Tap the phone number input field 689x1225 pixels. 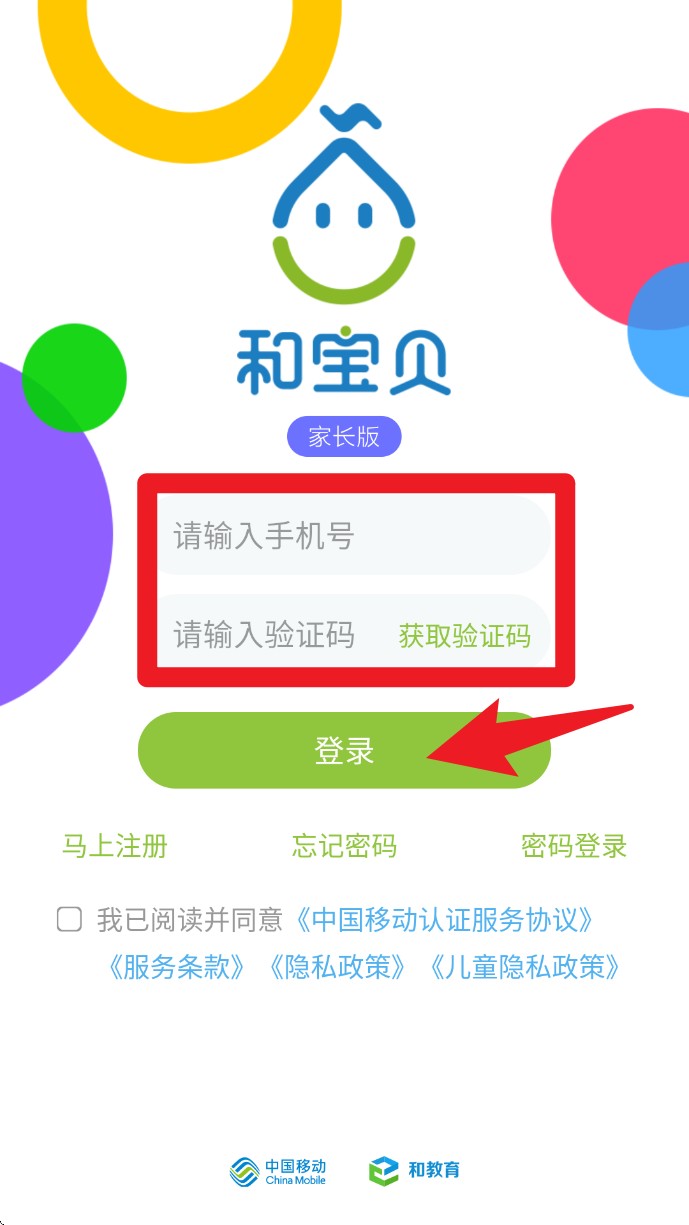(350, 536)
